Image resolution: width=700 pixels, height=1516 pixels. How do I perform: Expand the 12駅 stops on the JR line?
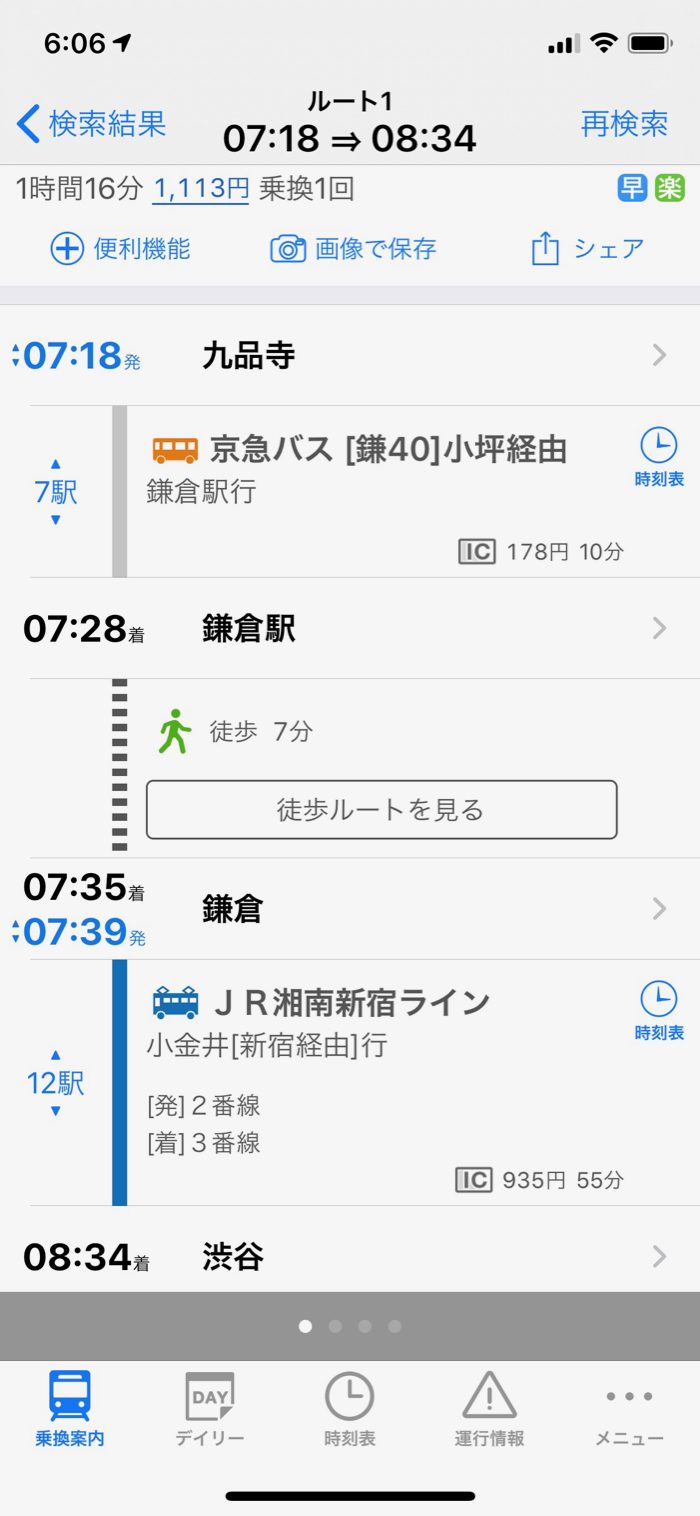point(55,1083)
